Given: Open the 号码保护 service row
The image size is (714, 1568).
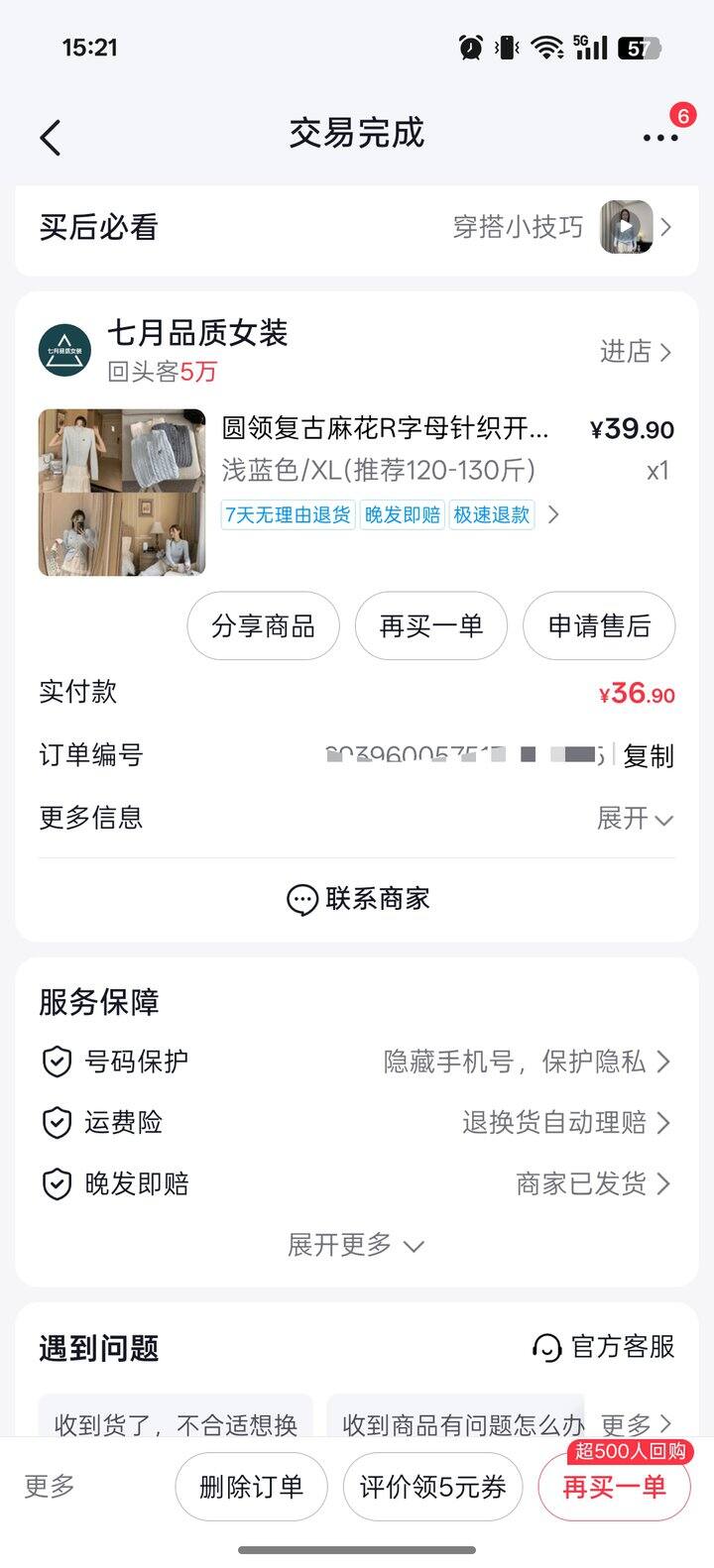Looking at the screenshot, I should 357,1062.
